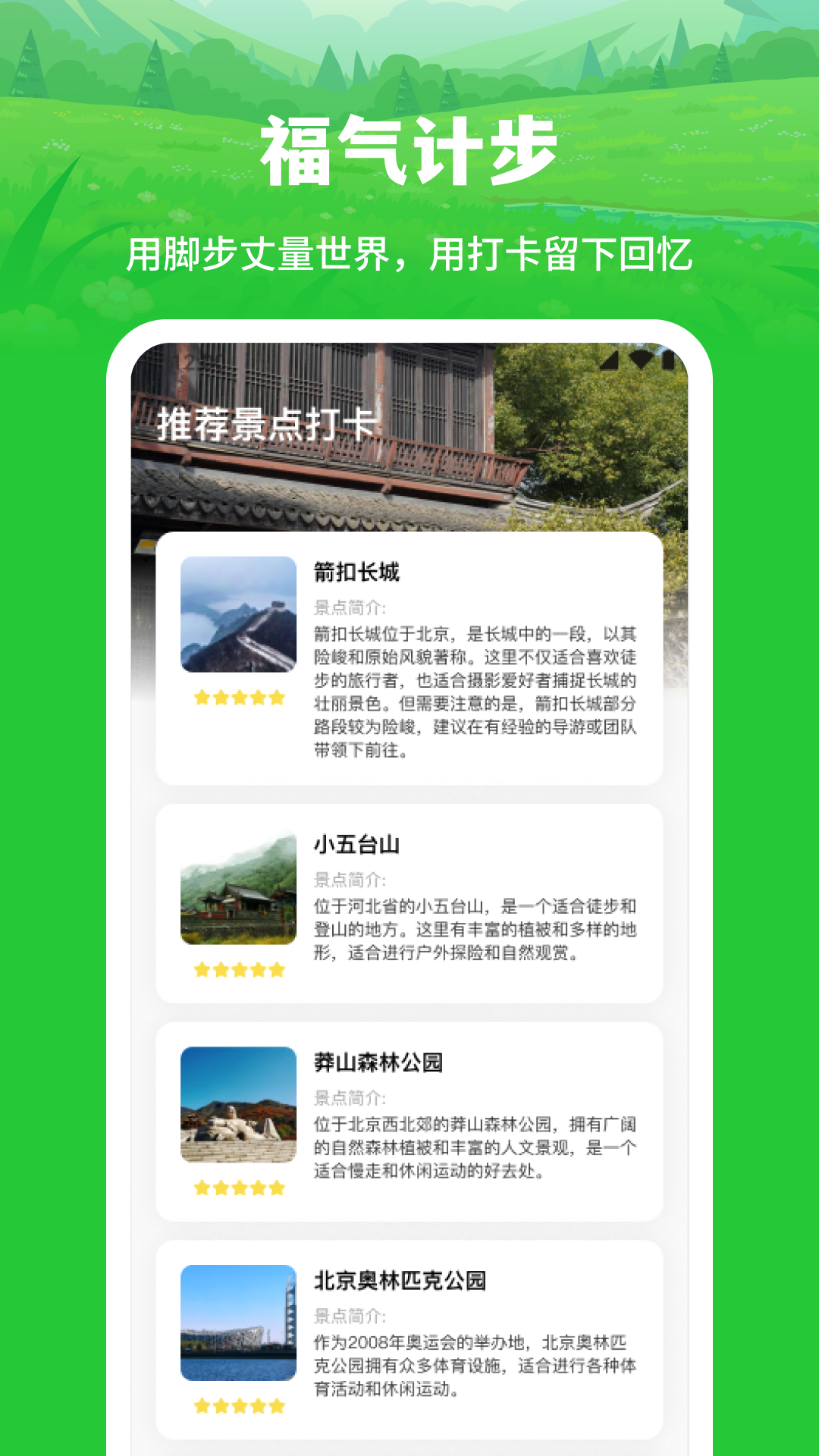Toggle a star rating for 小五台山

[239, 970]
